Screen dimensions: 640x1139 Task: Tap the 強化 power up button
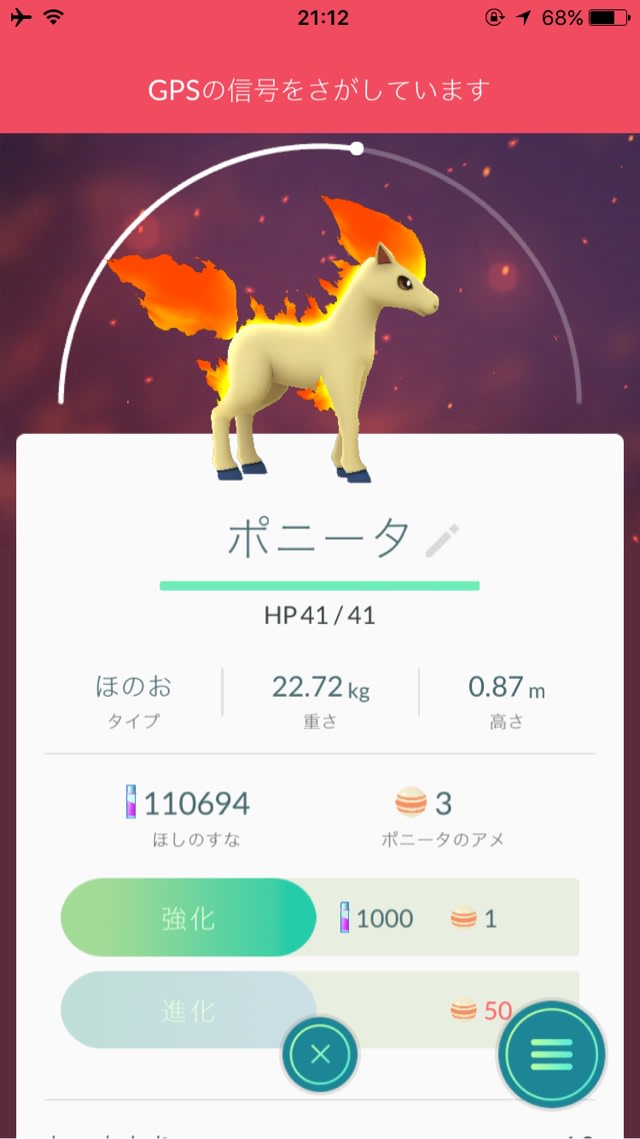pos(188,917)
